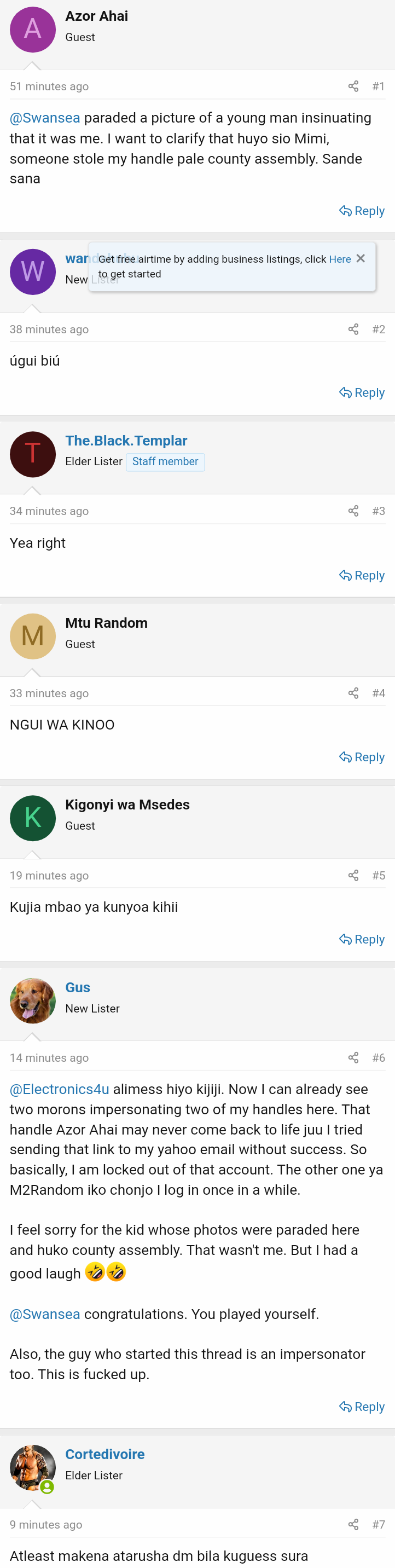Open permalink #7 on Cortedivoire's post

pyautogui.click(x=379, y=1525)
